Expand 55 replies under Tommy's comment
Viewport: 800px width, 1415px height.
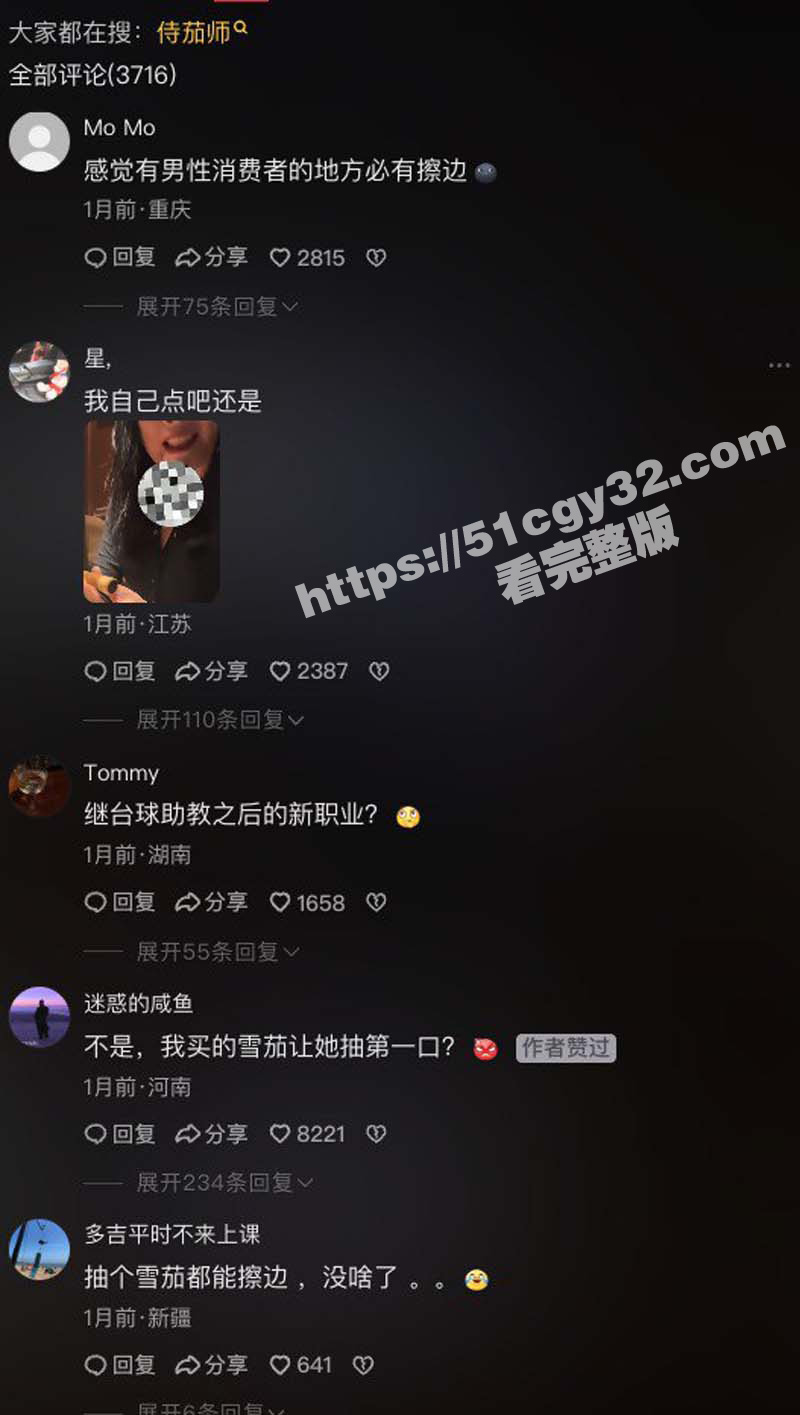(x=216, y=952)
